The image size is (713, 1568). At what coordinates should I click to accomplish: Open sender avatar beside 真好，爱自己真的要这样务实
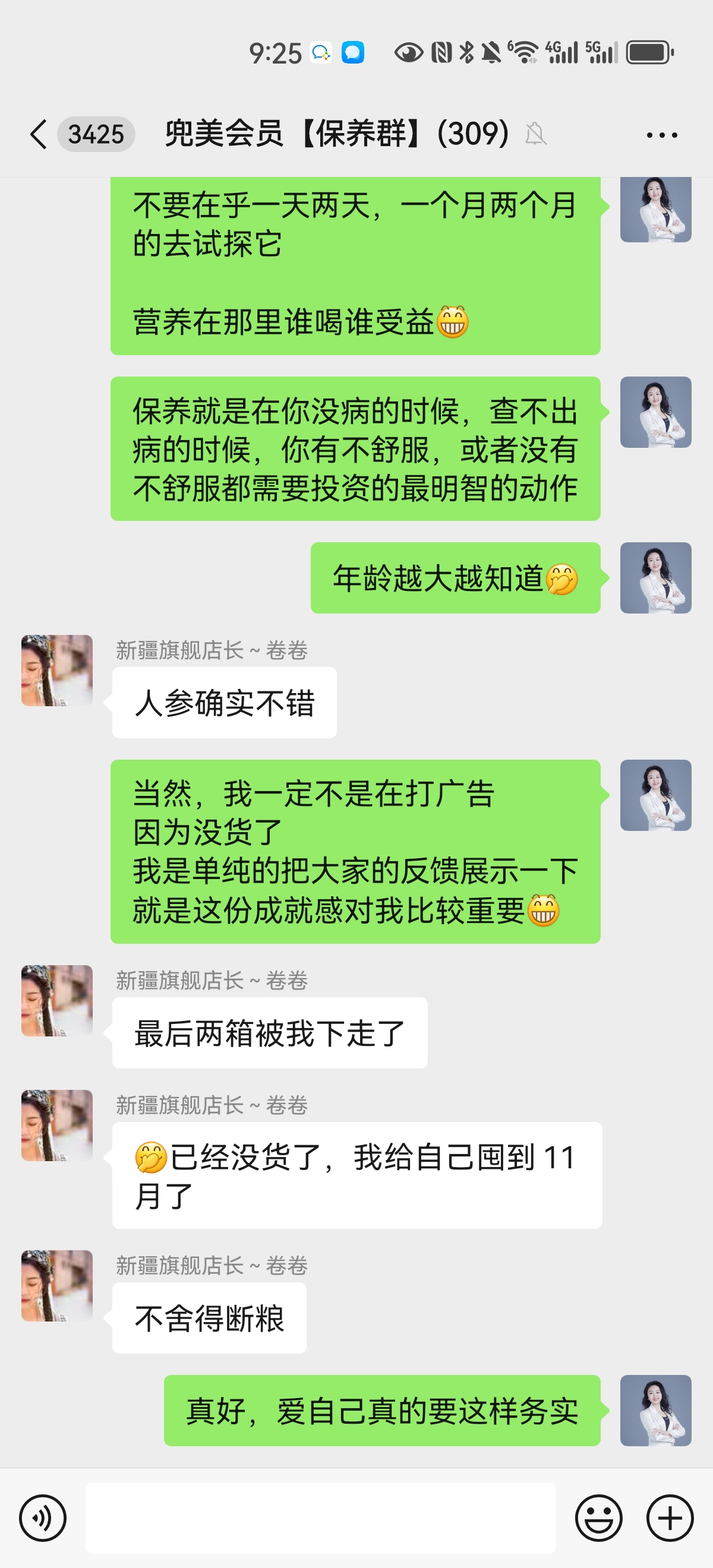point(655,1411)
